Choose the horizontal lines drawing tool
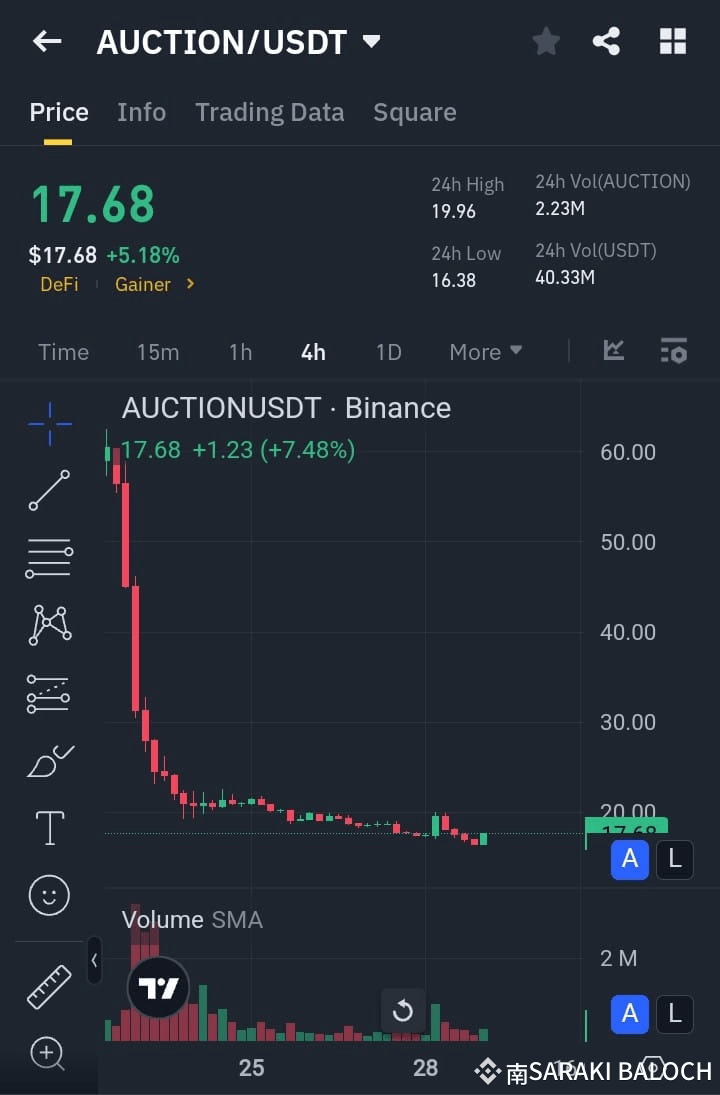This screenshot has height=1095, width=720. (x=48, y=558)
